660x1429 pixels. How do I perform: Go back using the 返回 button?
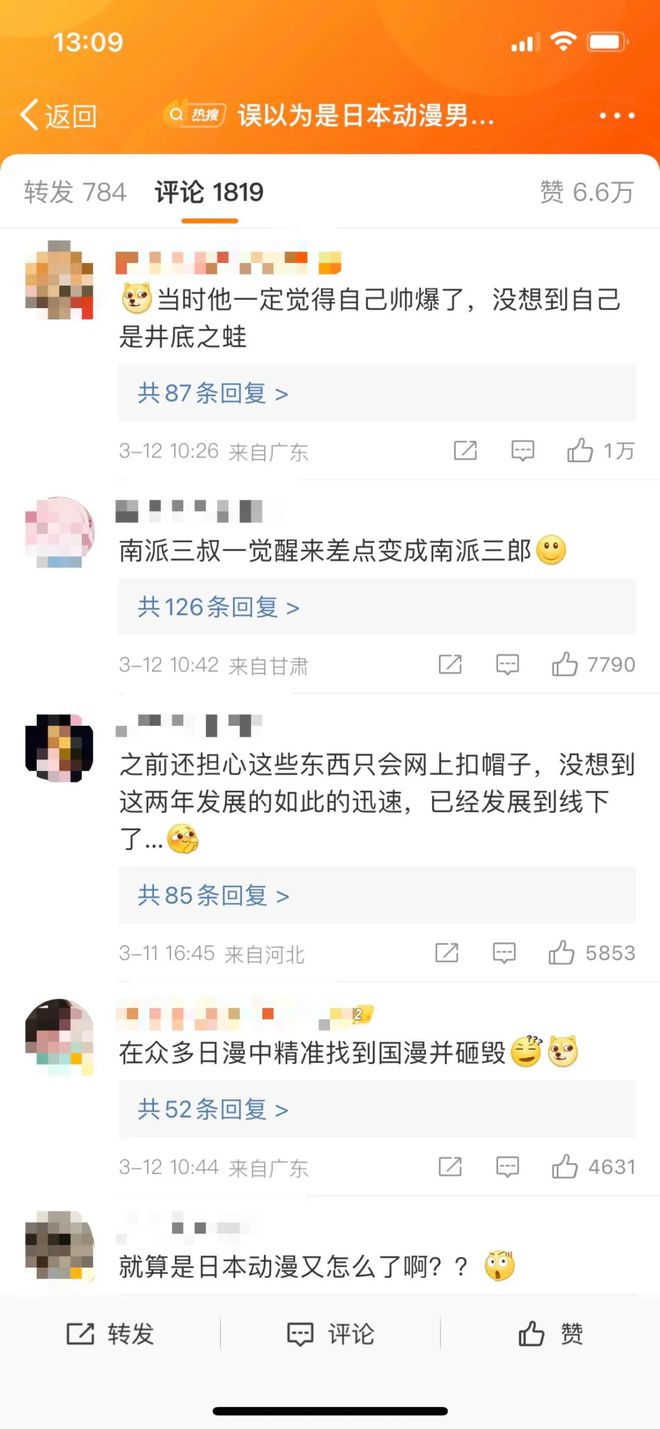tap(58, 116)
